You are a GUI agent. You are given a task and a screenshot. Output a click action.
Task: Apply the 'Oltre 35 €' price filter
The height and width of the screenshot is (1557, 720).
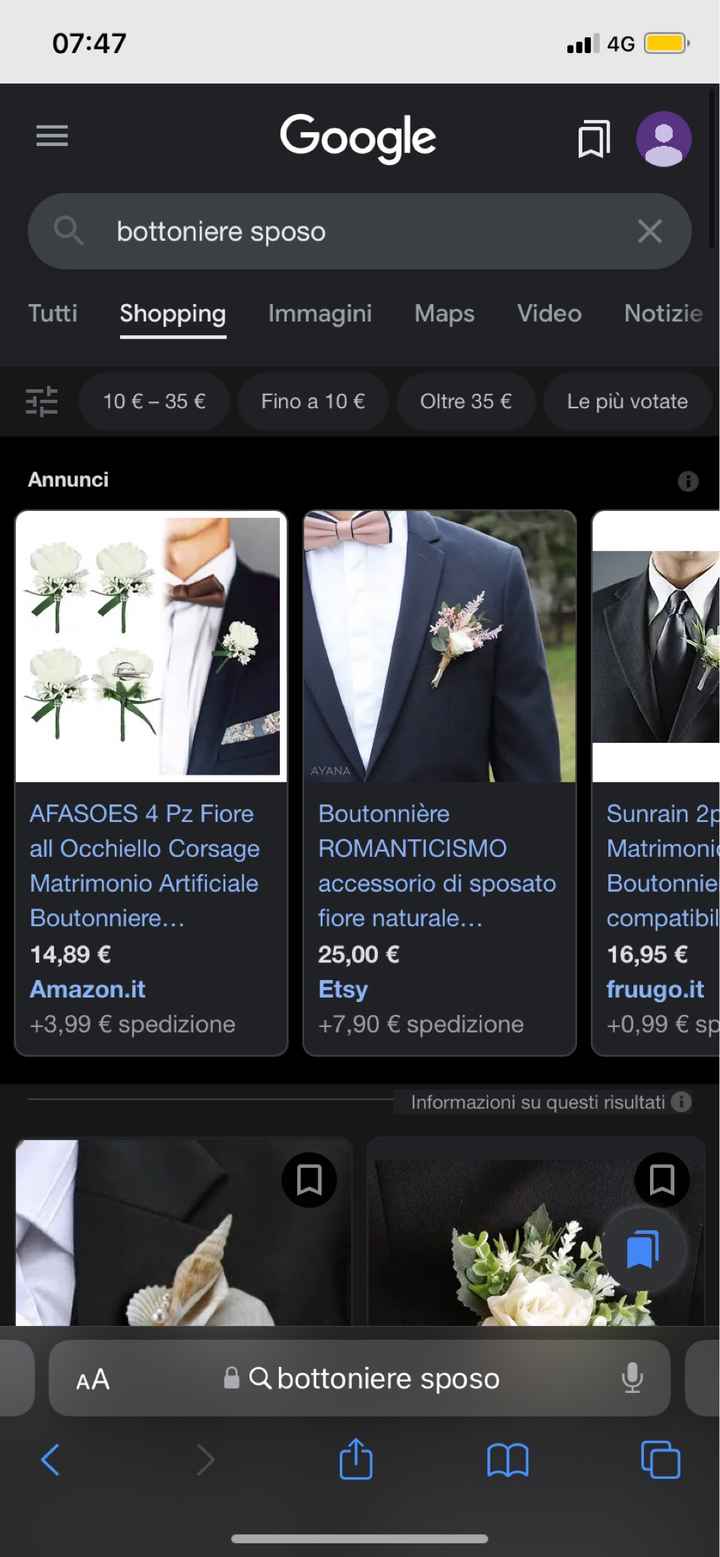(466, 401)
